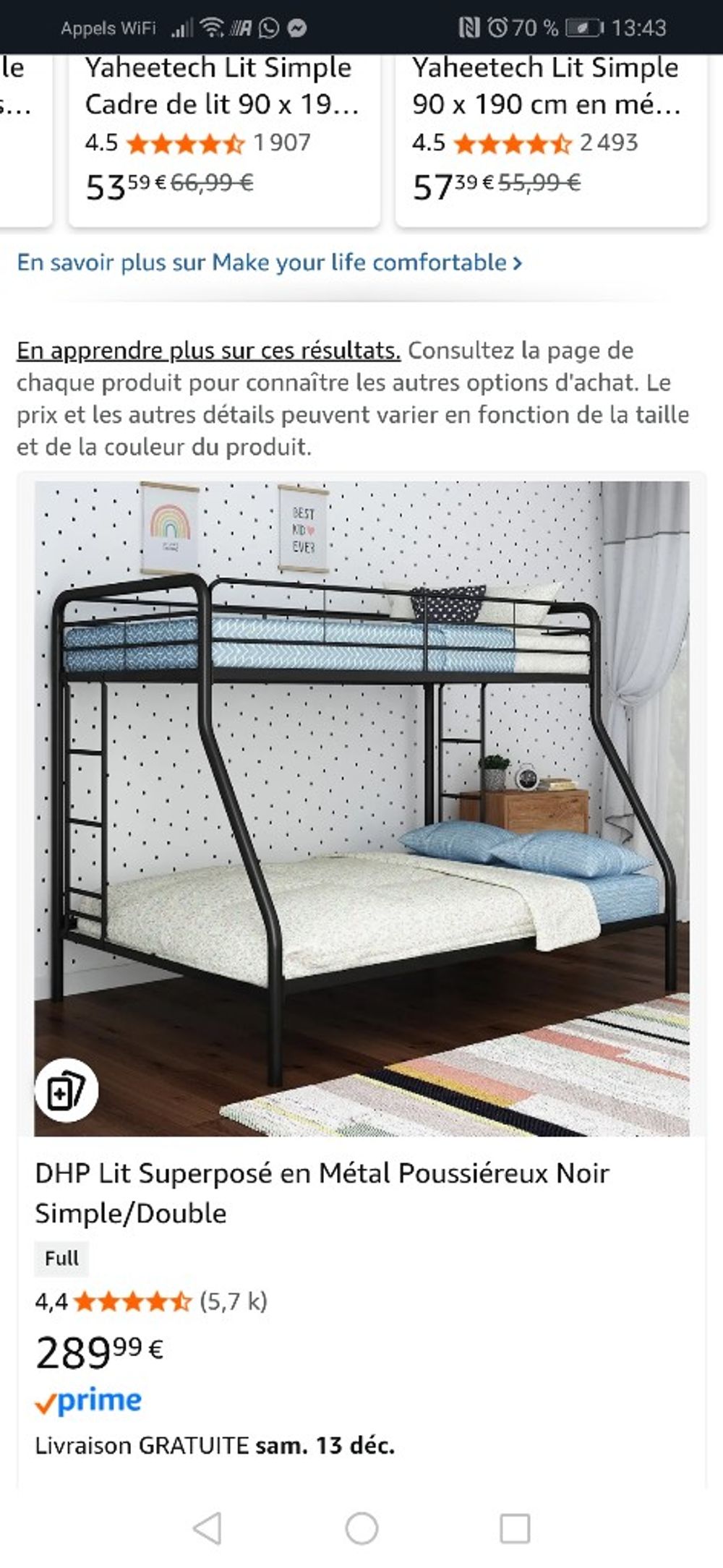The image size is (723, 1568).
Task: Tap the view-in-room icon on the bunk bed image
Action: coord(66,1092)
